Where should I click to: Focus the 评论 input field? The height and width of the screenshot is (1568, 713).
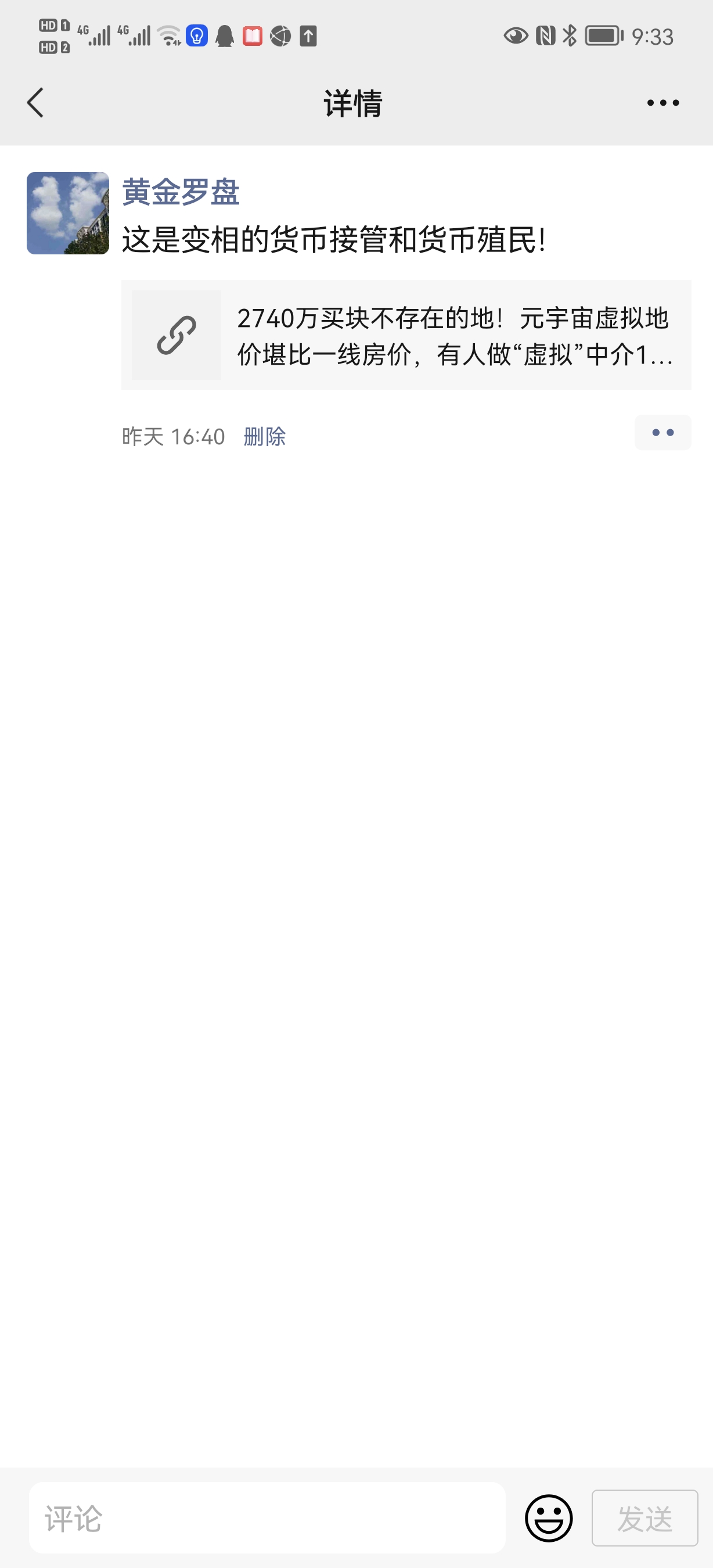pyautogui.click(x=267, y=1518)
